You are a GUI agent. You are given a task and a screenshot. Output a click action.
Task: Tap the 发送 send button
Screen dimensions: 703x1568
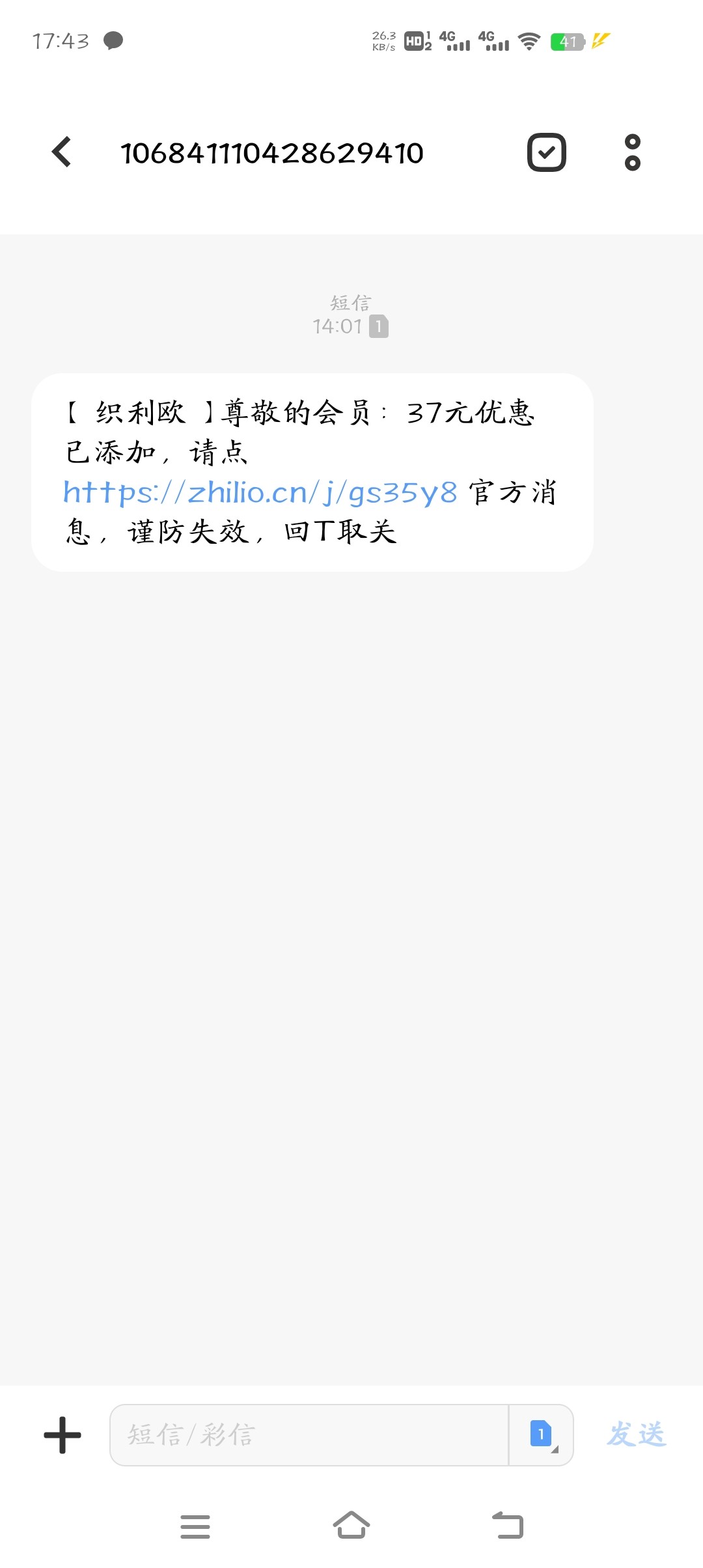637,1435
